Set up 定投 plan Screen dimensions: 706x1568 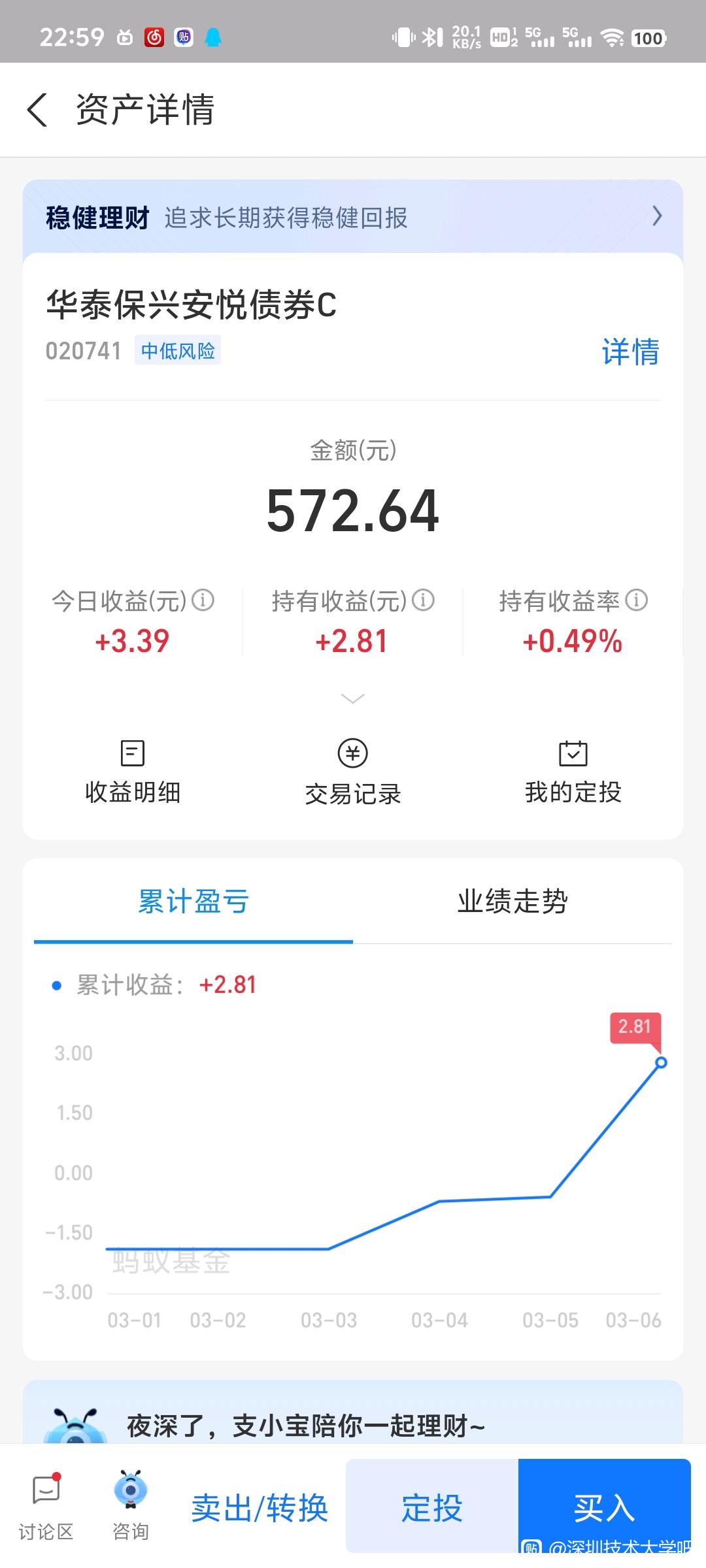432,1507
